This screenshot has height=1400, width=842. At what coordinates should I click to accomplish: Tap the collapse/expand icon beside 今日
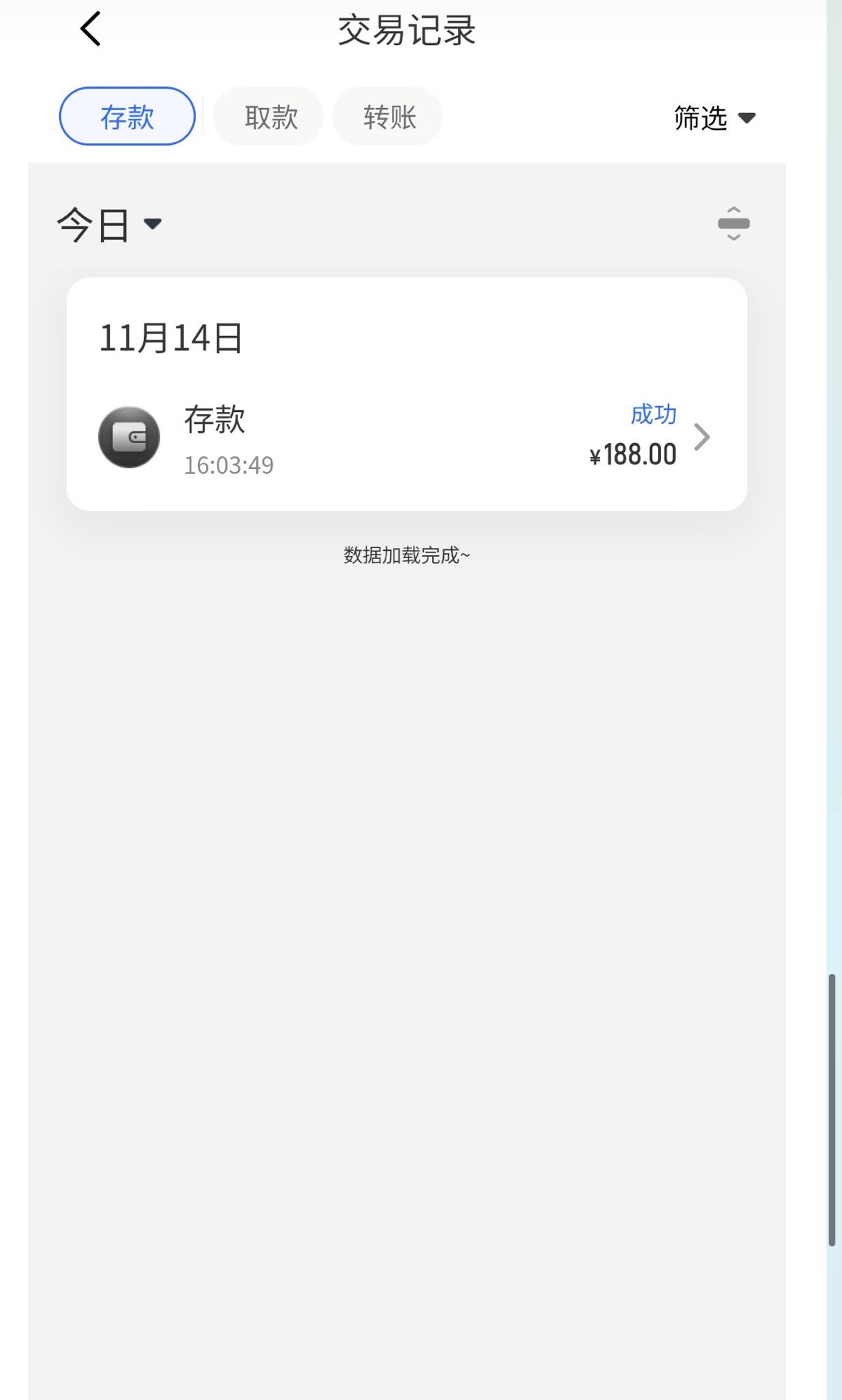tap(733, 223)
